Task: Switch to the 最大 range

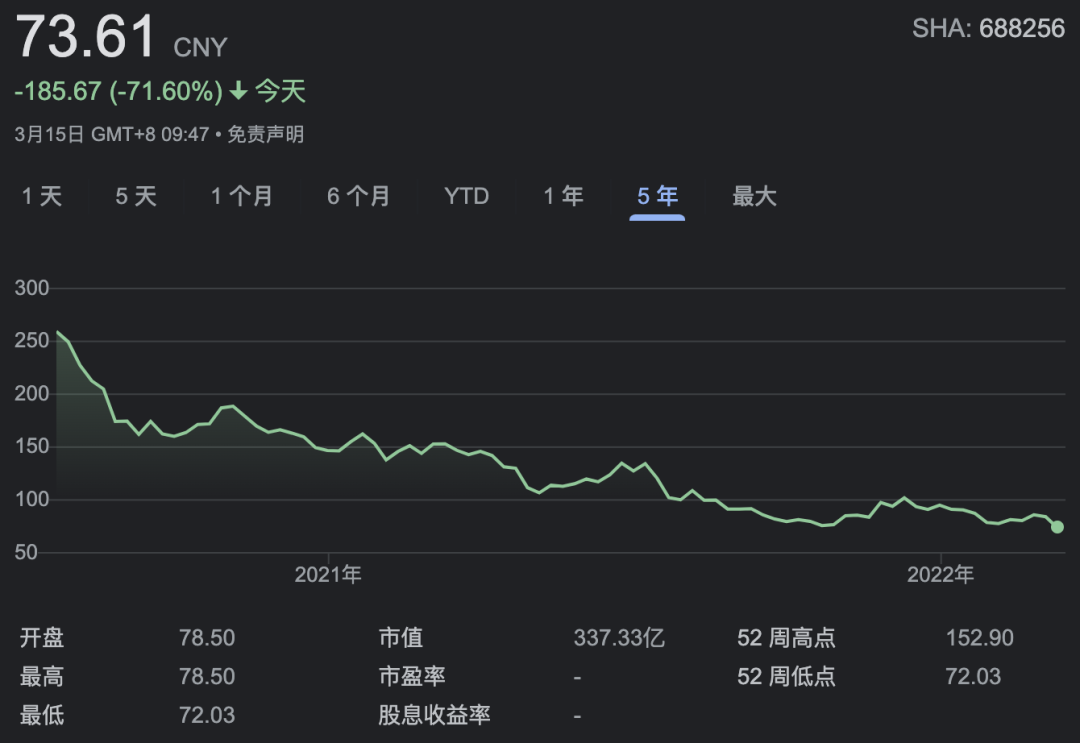Action: 754,197
